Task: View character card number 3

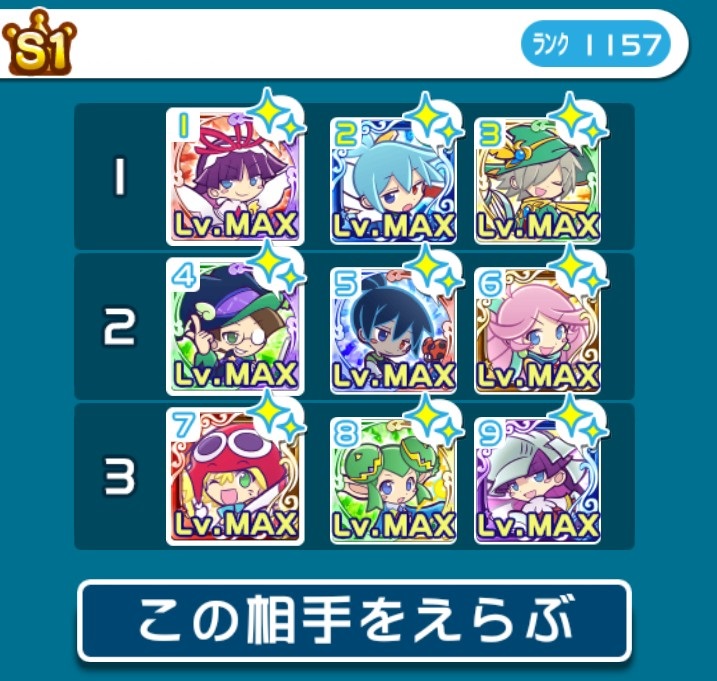Action: coord(542,180)
